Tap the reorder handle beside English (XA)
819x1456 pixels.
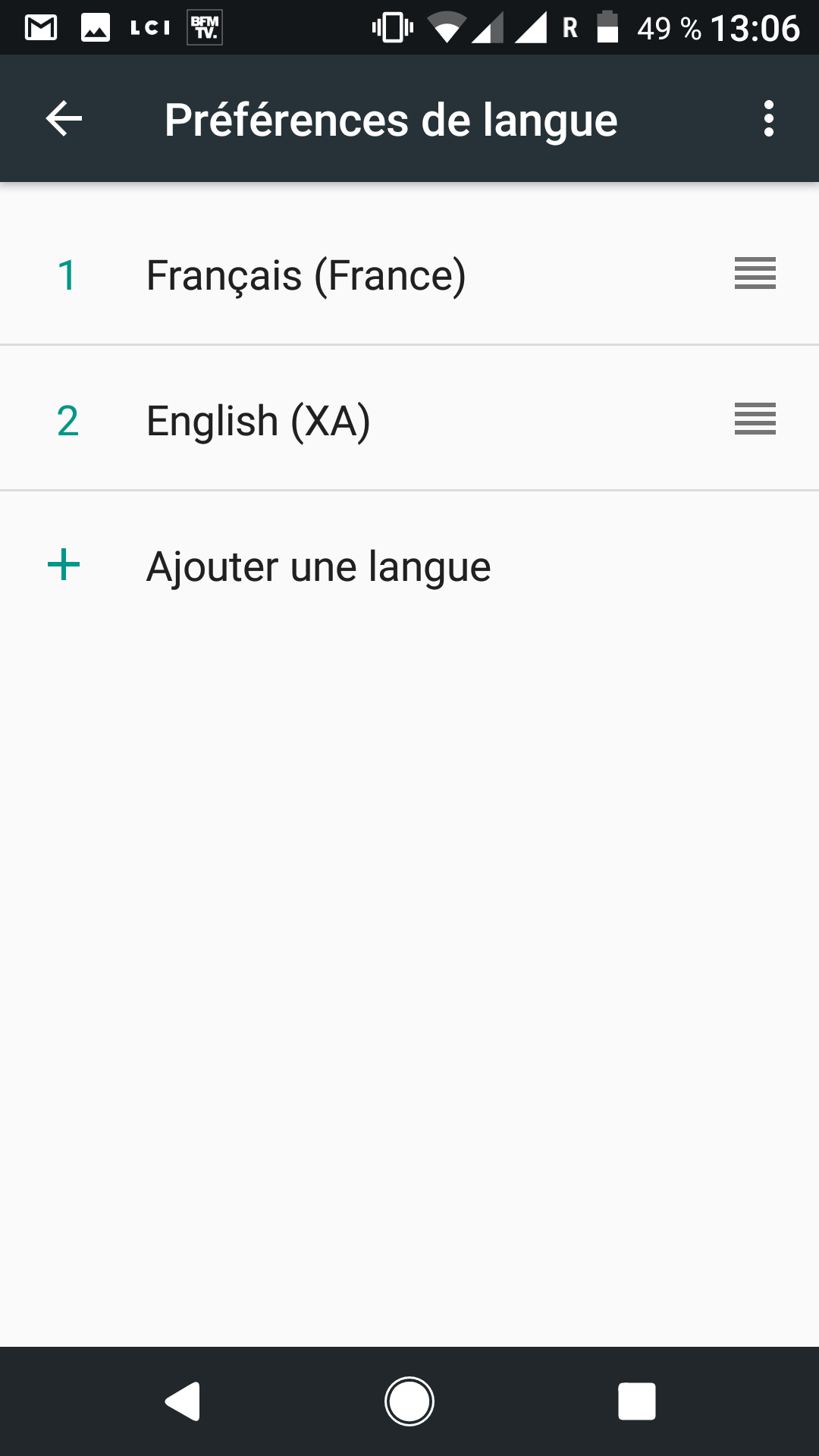pos(755,419)
